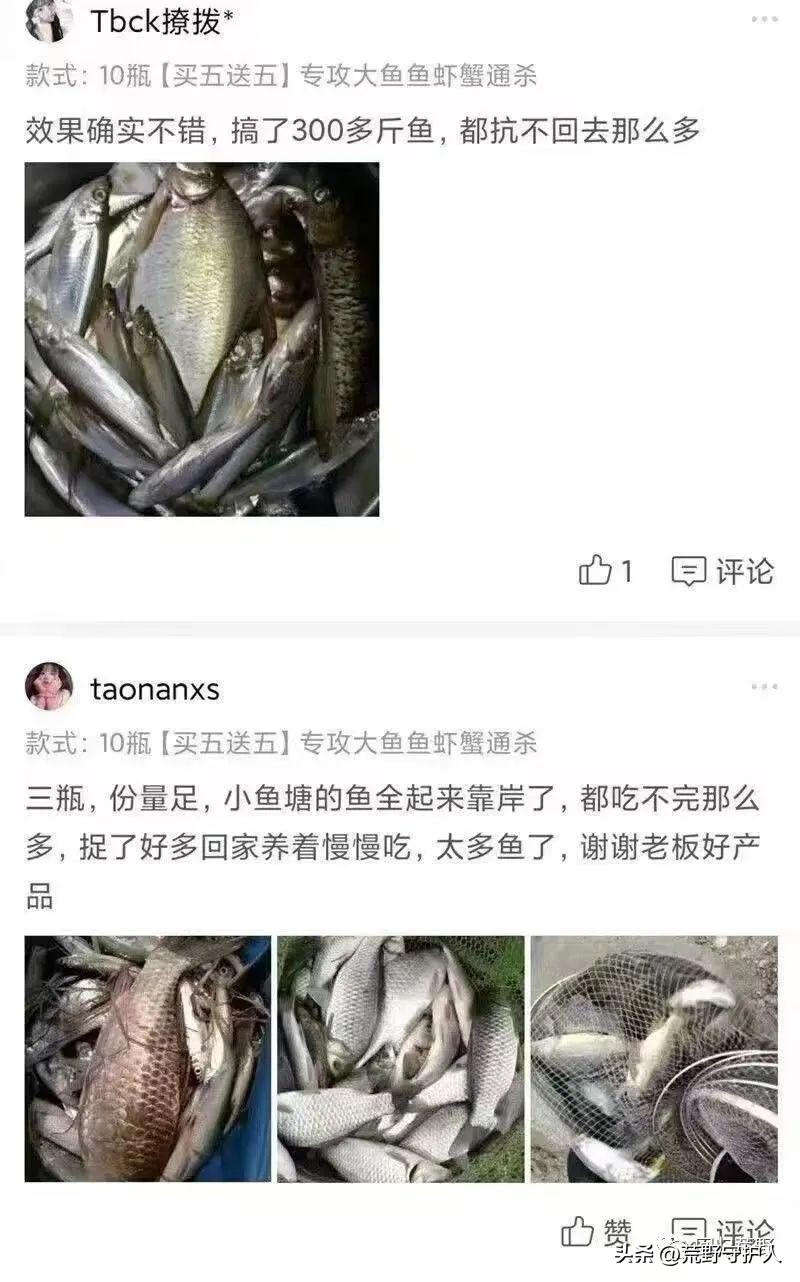Open Tbck撩拨's profile avatar
800x1282 pixels.
[x=49, y=20]
